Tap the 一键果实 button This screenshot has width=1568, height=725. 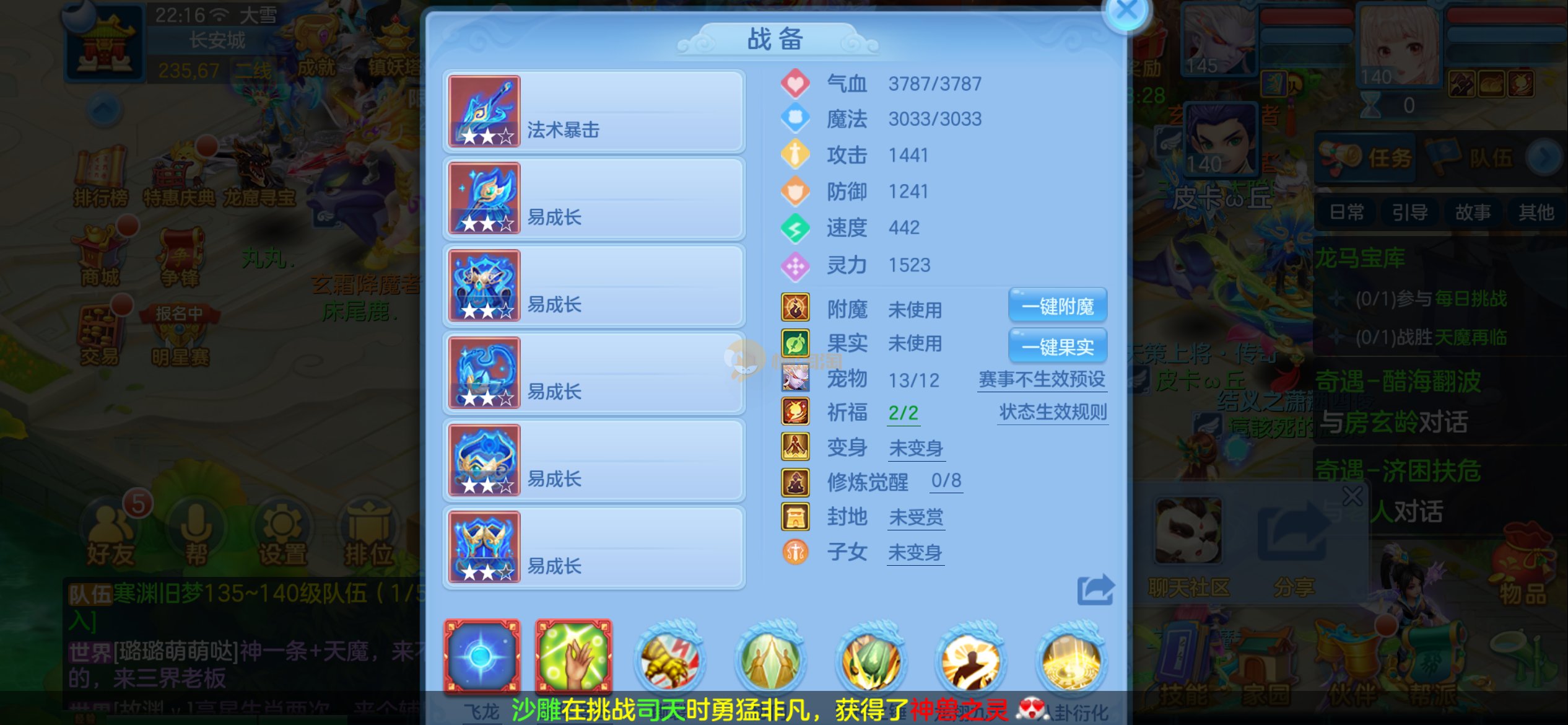point(1057,346)
